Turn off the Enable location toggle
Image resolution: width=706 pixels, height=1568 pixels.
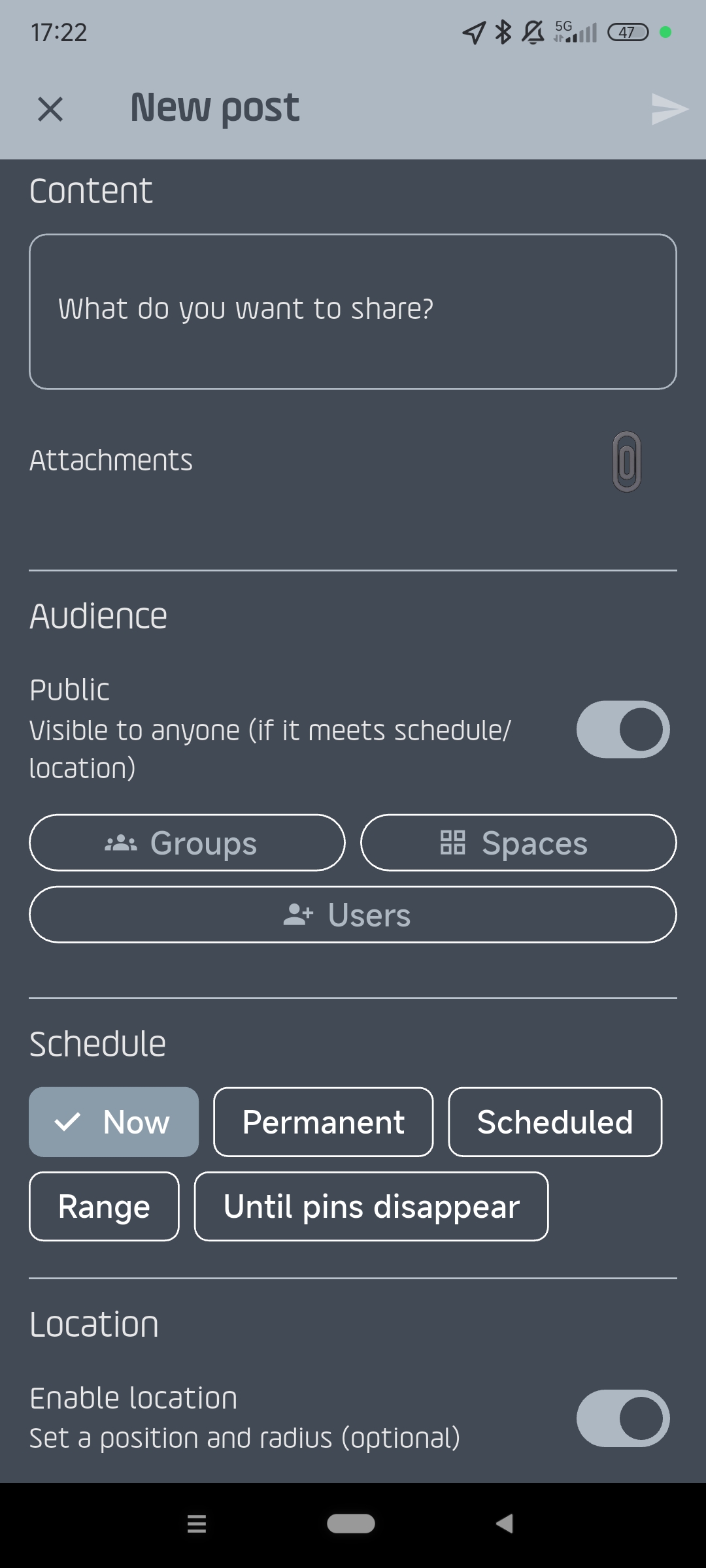click(622, 1418)
